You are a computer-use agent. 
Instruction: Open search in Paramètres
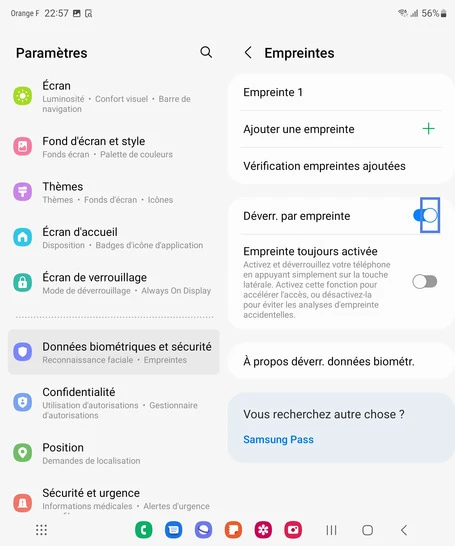point(206,53)
